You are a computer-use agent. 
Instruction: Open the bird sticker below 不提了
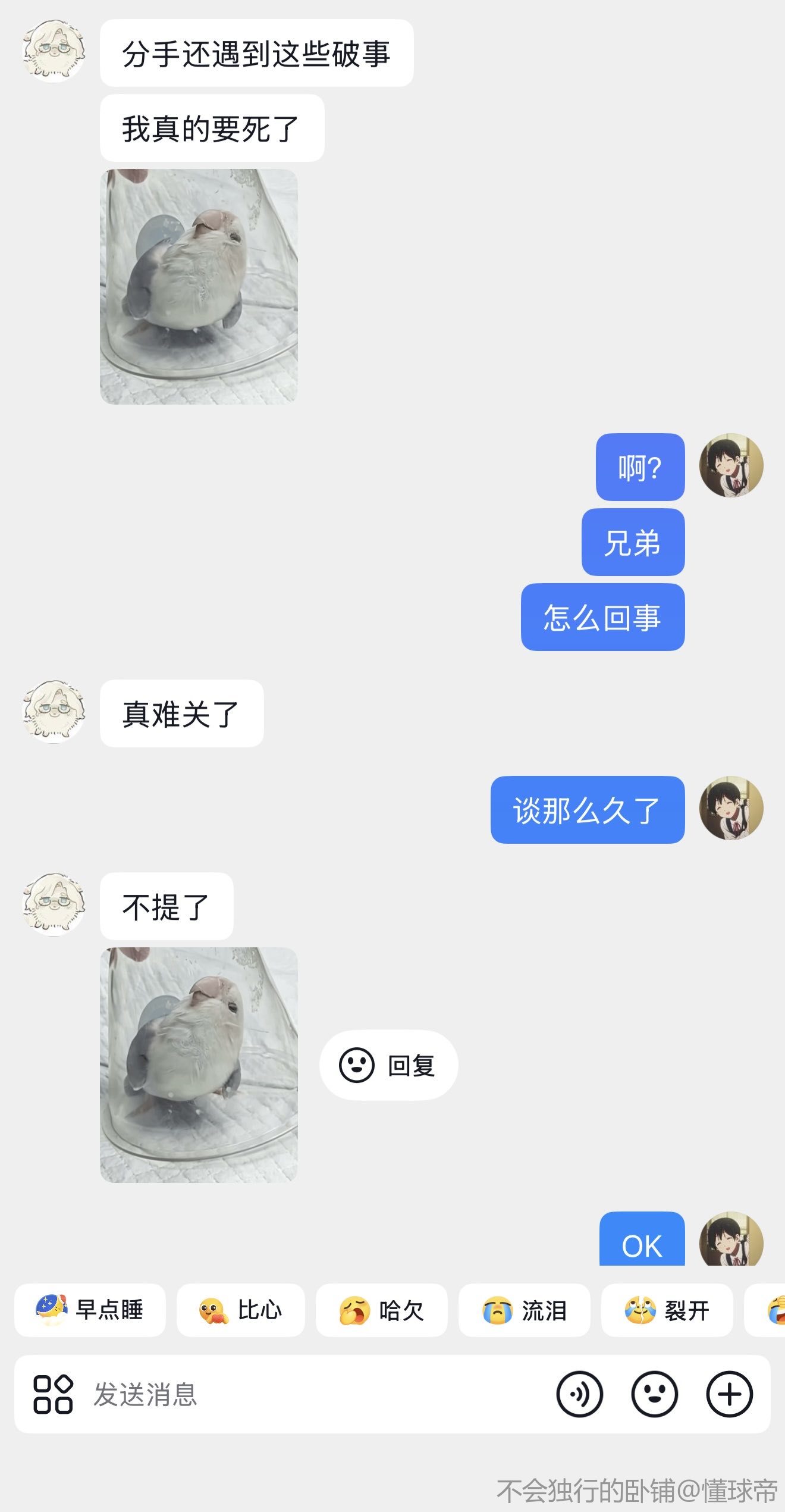pyautogui.click(x=199, y=1065)
